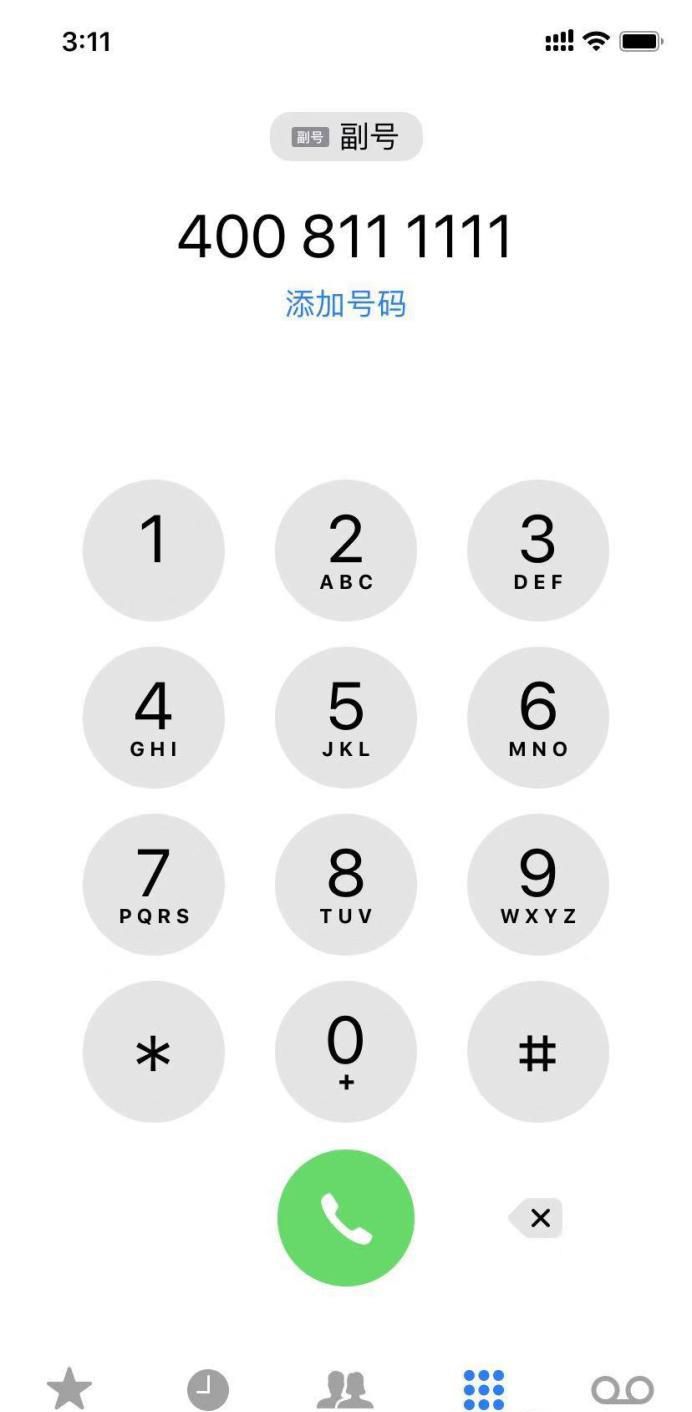Tap the asterisk key

tap(153, 1052)
